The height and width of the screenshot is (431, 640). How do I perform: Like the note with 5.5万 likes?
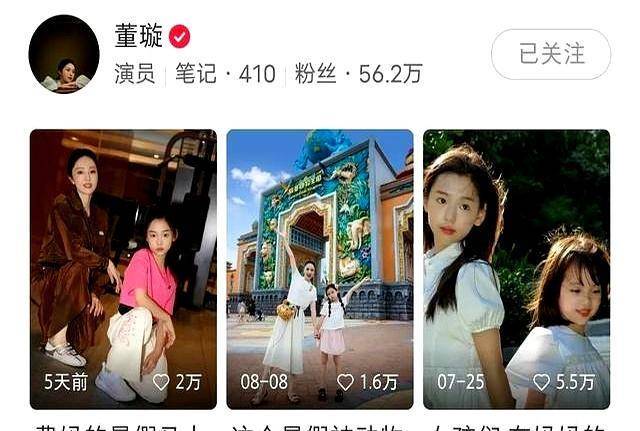(x=542, y=382)
